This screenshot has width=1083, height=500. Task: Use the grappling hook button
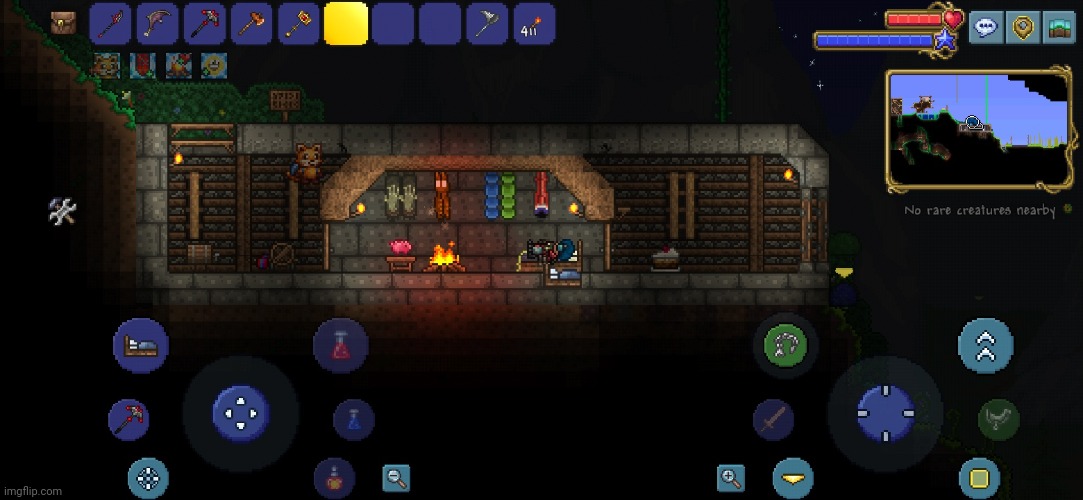[785, 346]
